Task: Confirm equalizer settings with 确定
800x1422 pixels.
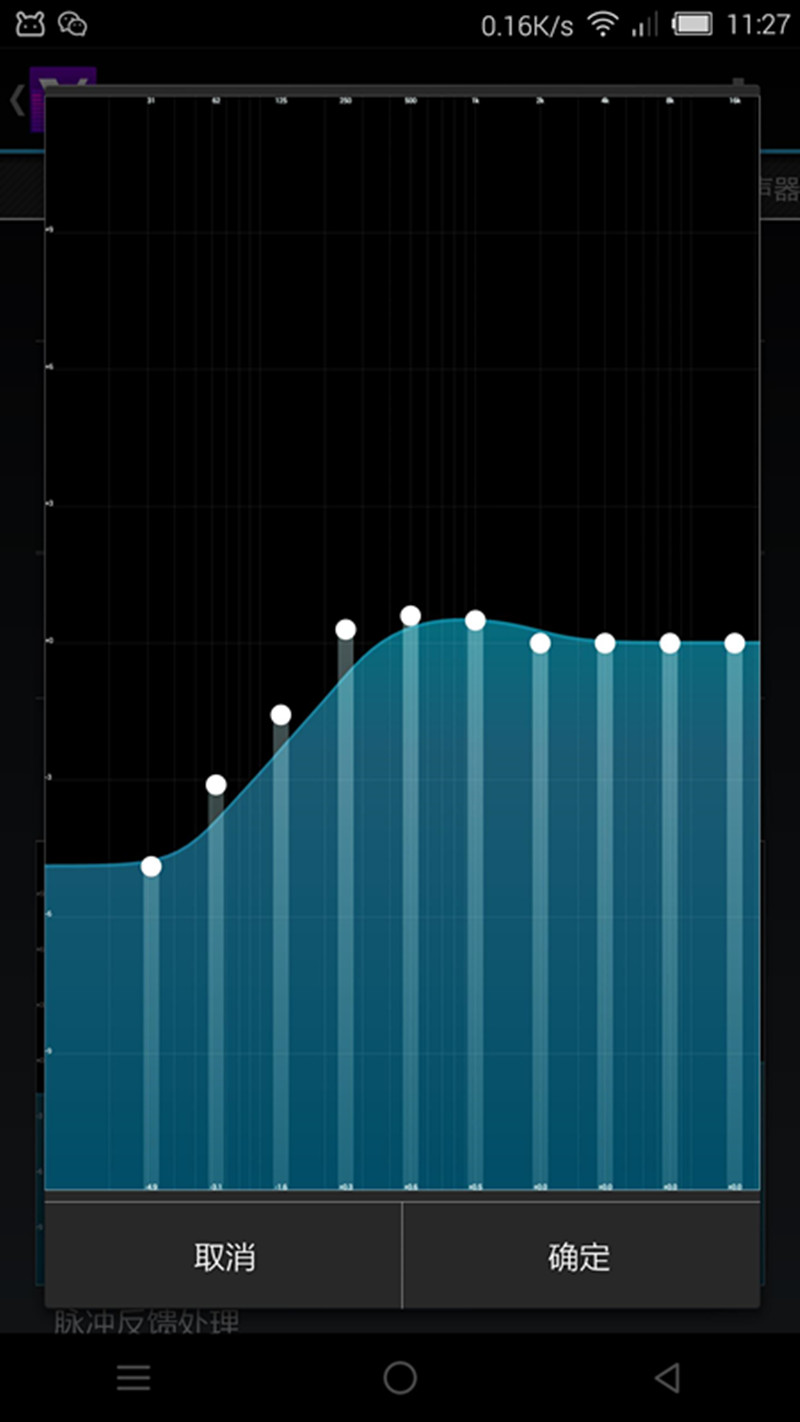Action: [581, 1256]
